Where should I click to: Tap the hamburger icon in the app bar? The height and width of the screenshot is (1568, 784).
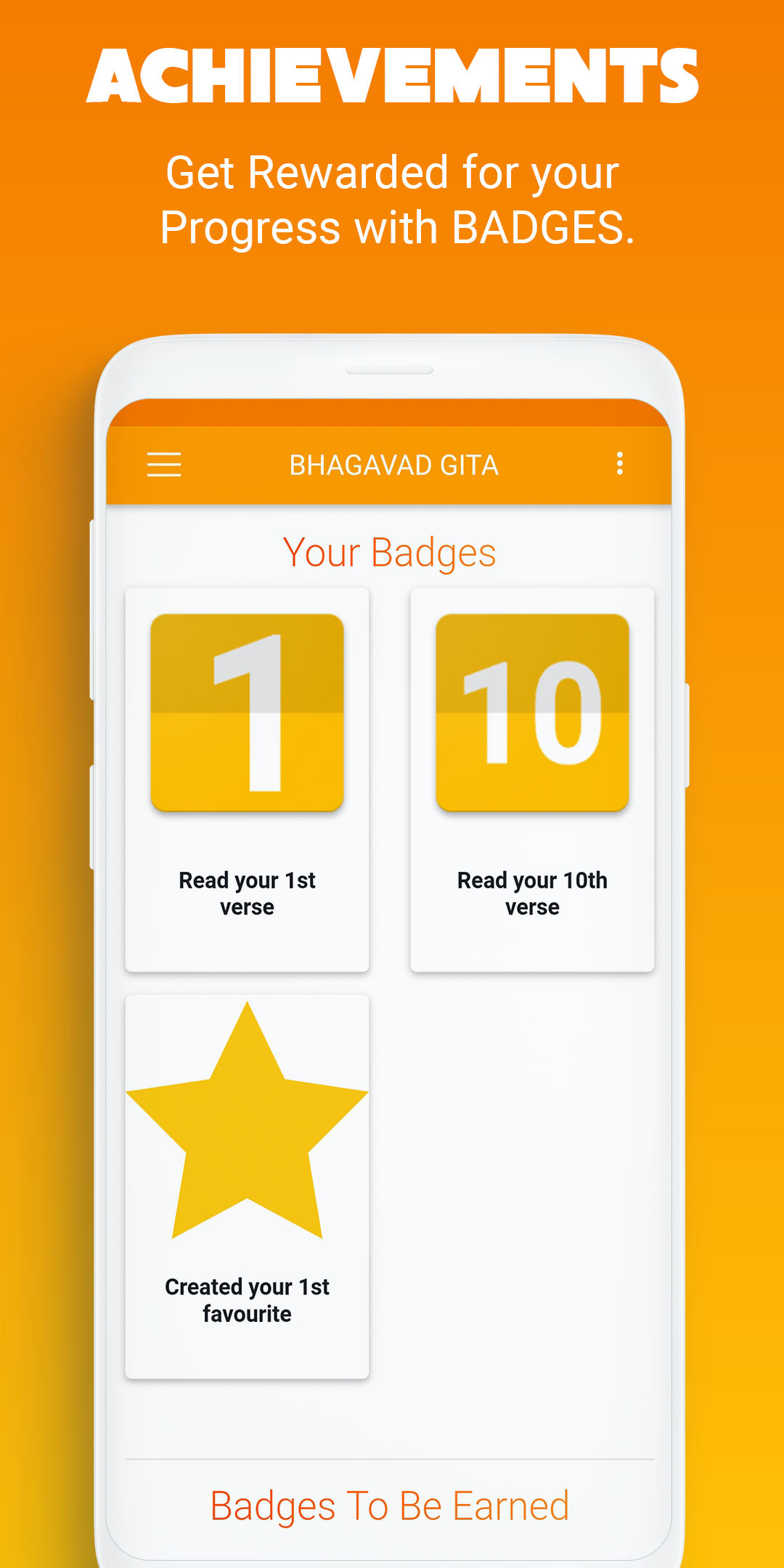164,464
